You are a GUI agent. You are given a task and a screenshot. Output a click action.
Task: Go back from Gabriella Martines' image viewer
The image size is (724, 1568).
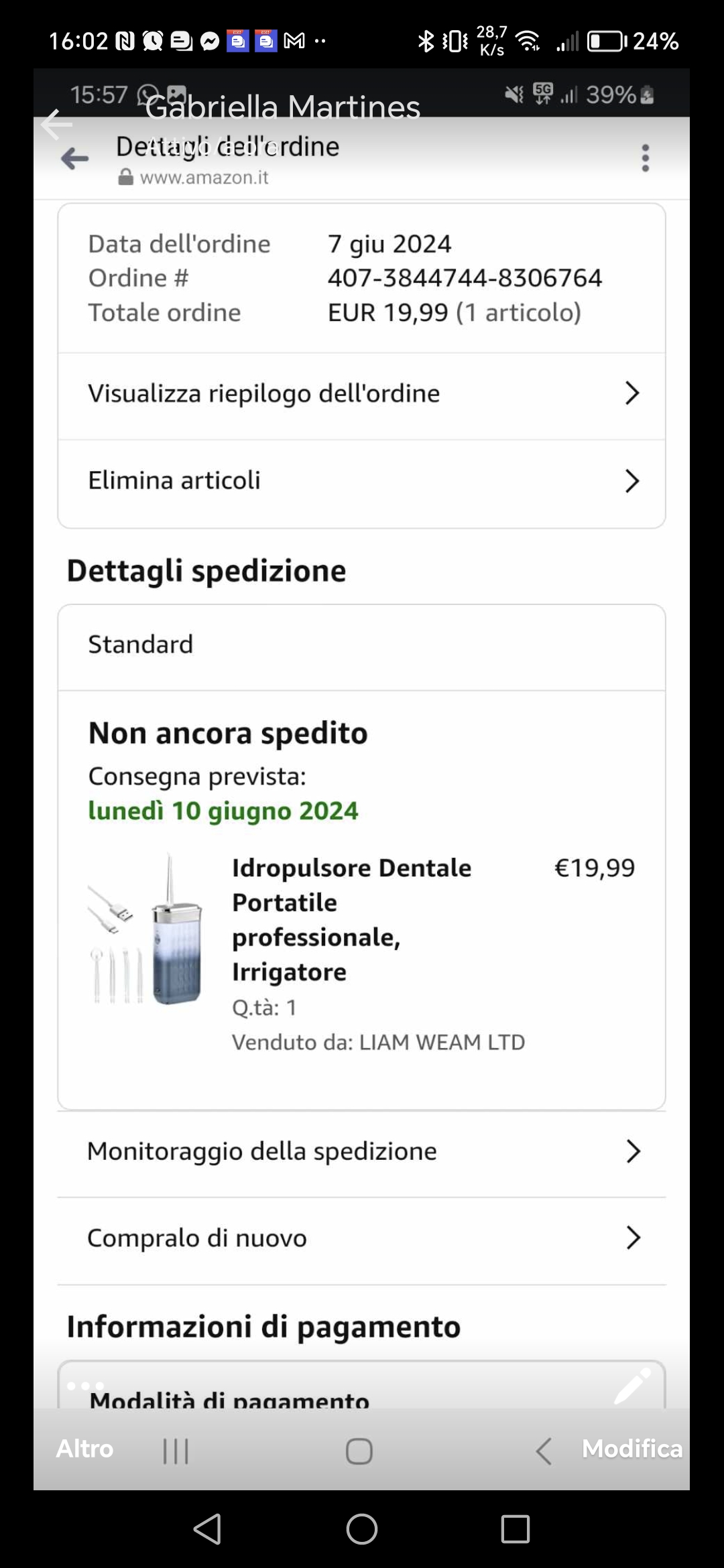pyautogui.click(x=56, y=125)
